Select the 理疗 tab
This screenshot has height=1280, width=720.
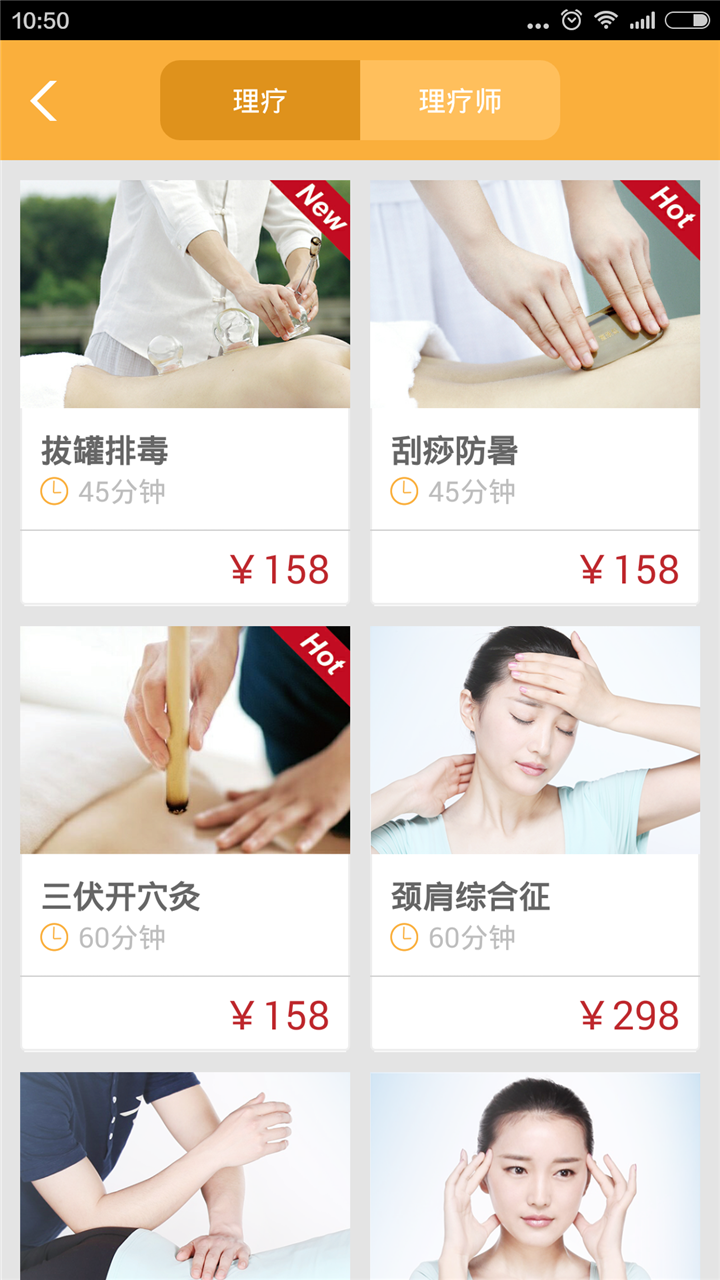[260, 101]
